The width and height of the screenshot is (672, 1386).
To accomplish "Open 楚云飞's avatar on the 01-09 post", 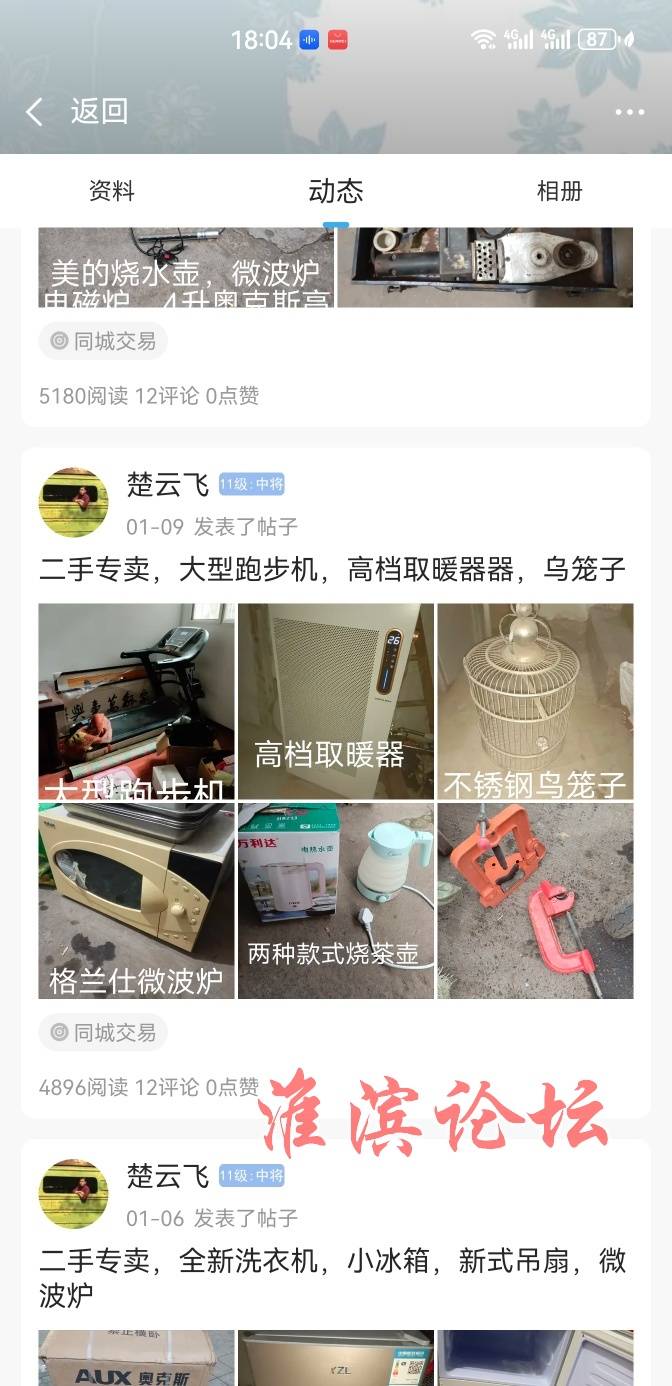I will (73, 502).
